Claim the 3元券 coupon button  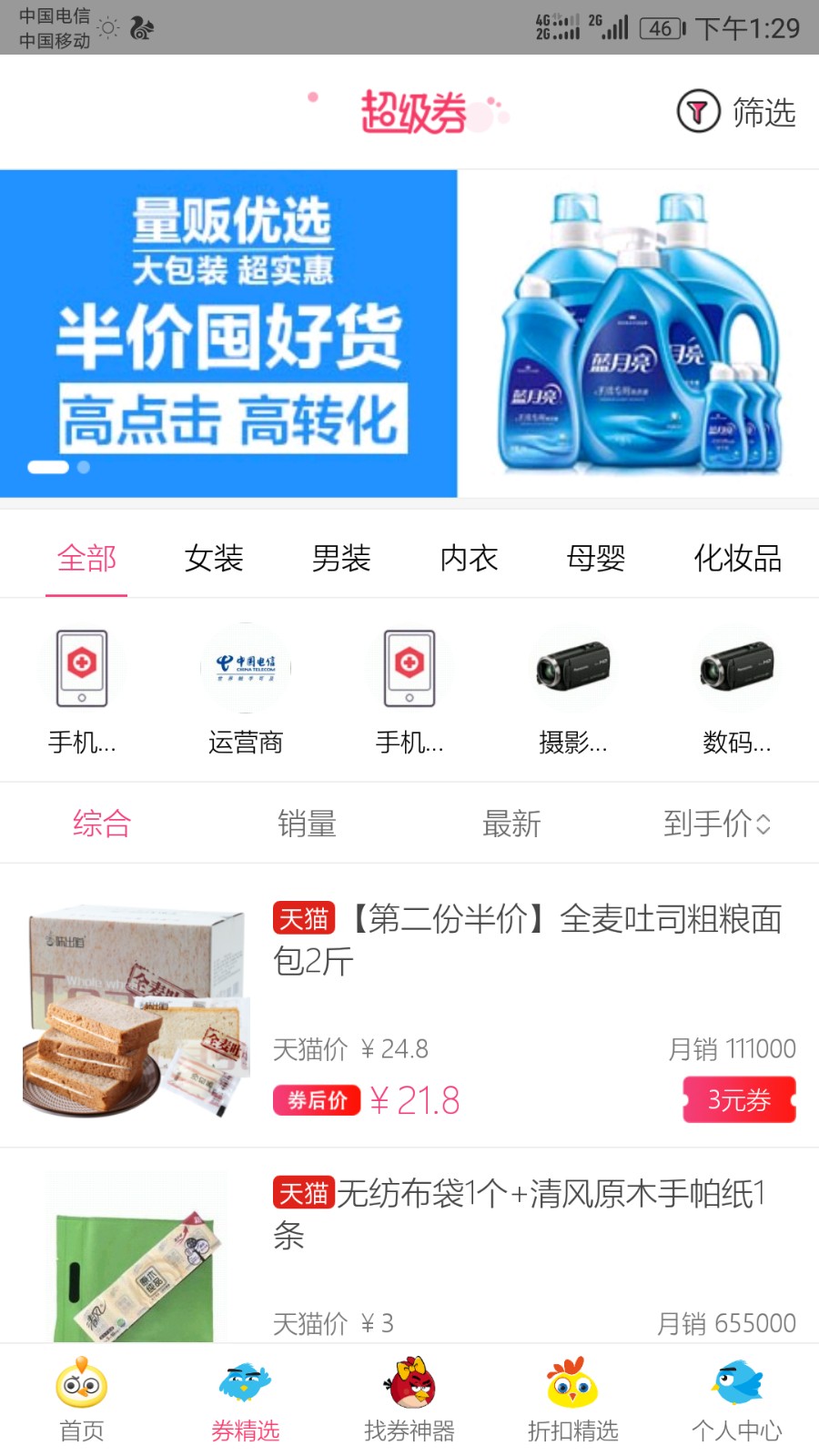click(x=739, y=1099)
